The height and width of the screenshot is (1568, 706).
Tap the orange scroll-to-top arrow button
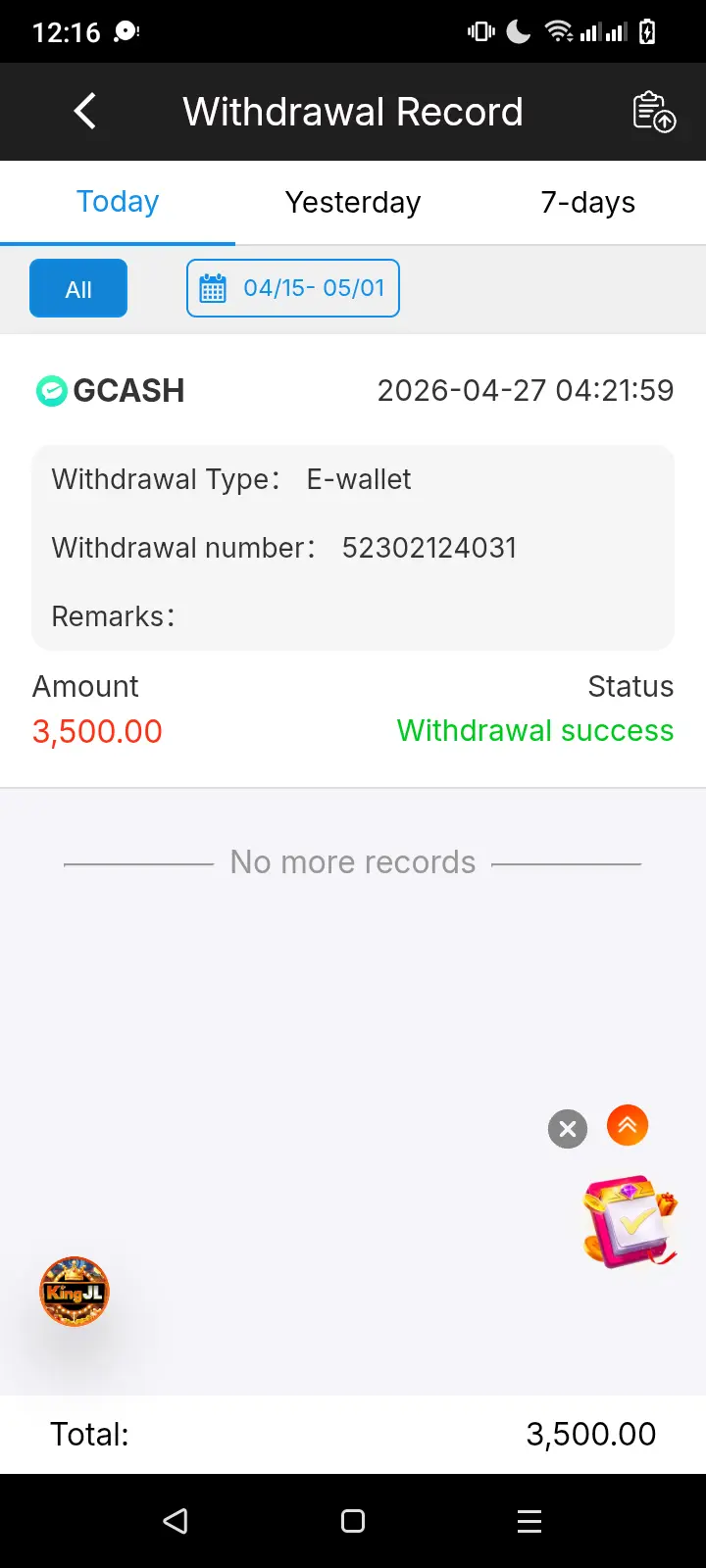pyautogui.click(x=628, y=1125)
